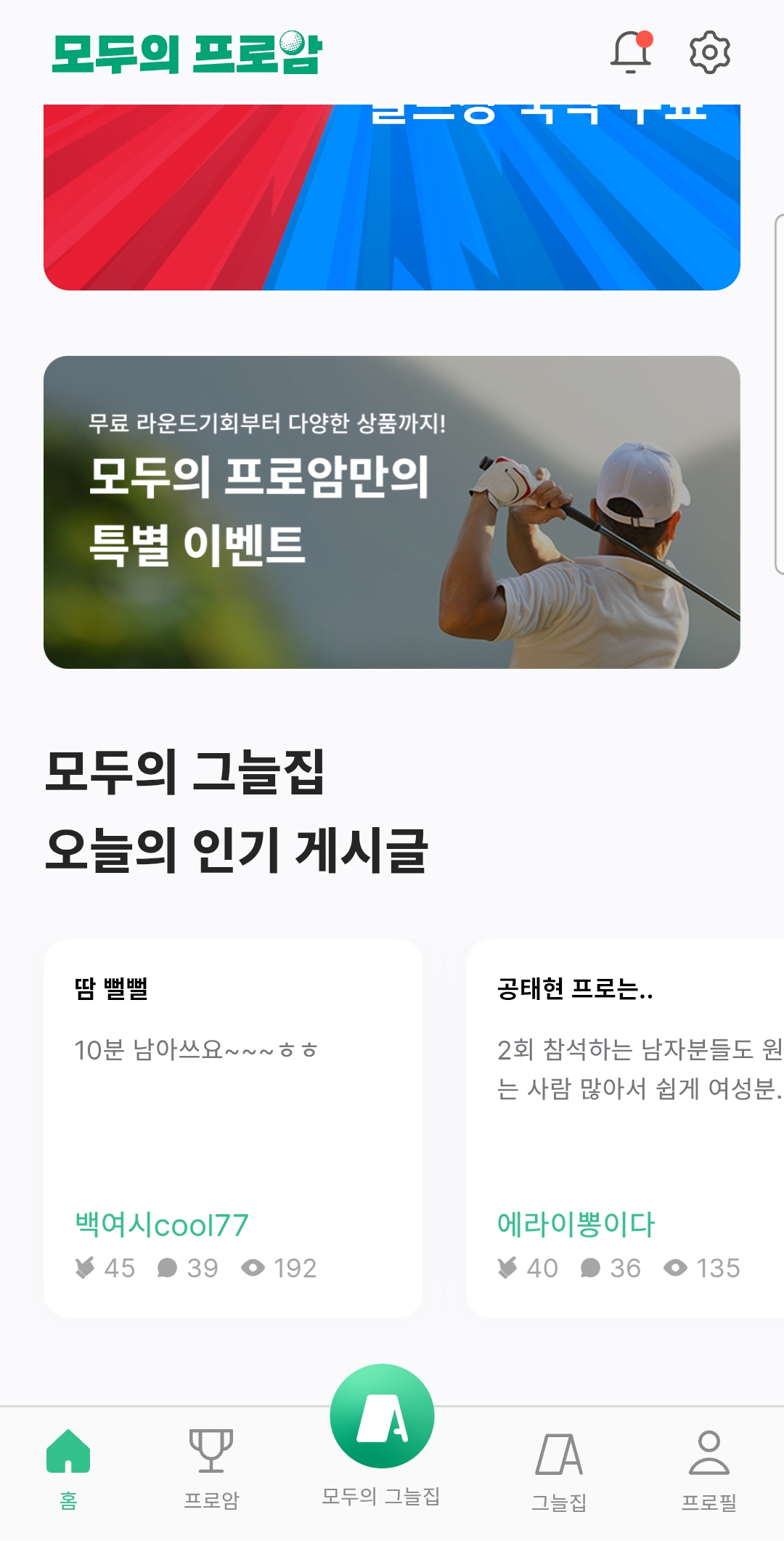Open the notifications bell
Screen dimensions: 784x1541
click(x=630, y=52)
